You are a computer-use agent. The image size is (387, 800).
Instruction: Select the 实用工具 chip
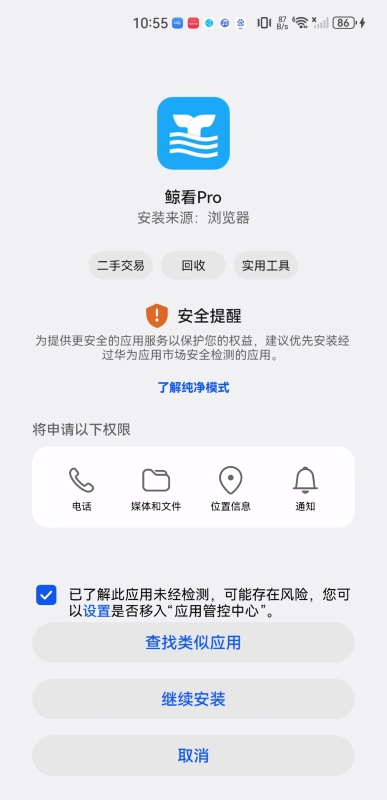[x=266, y=265]
